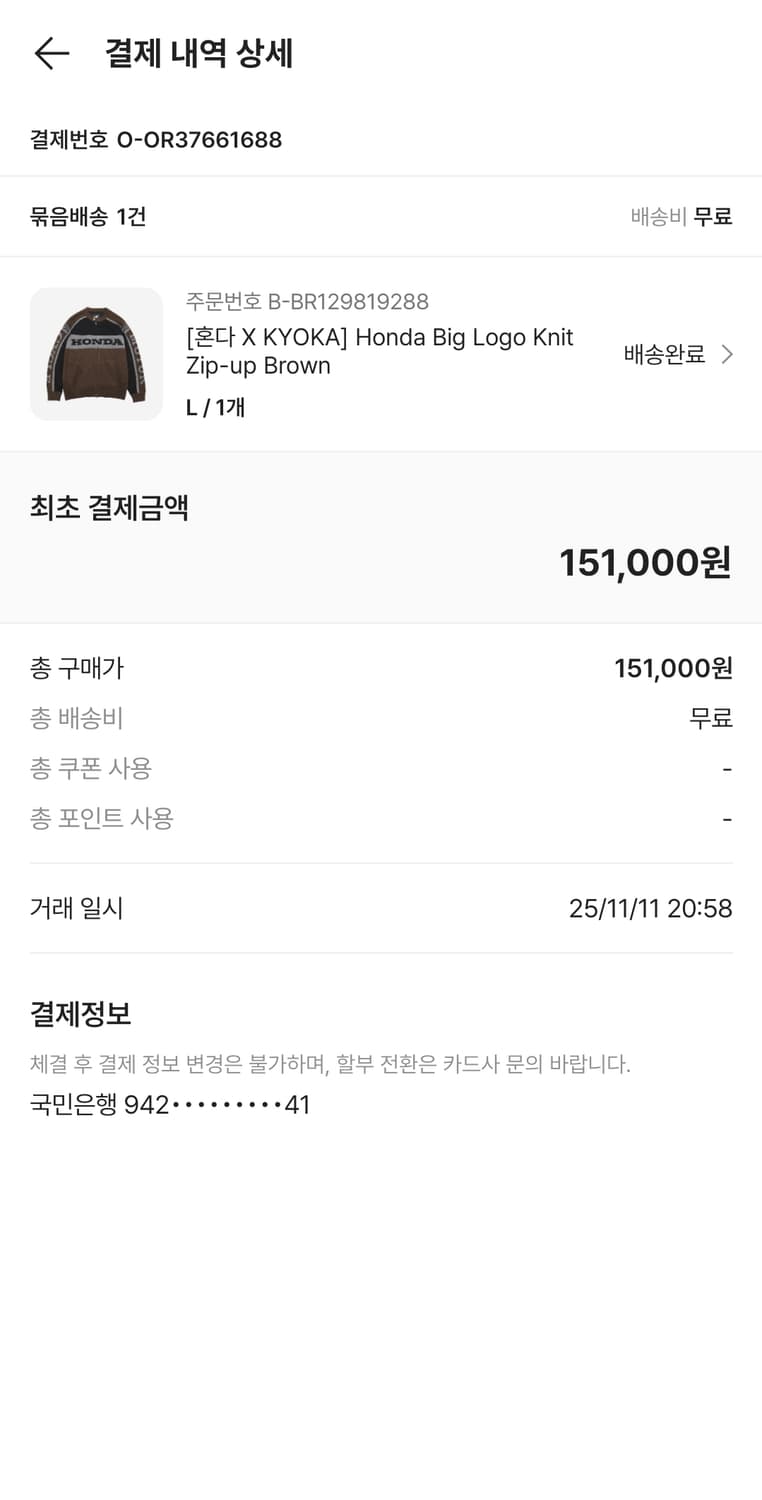Open the 배송완료 delivery status details
762x1500 pixels.
pyautogui.click(x=663, y=355)
